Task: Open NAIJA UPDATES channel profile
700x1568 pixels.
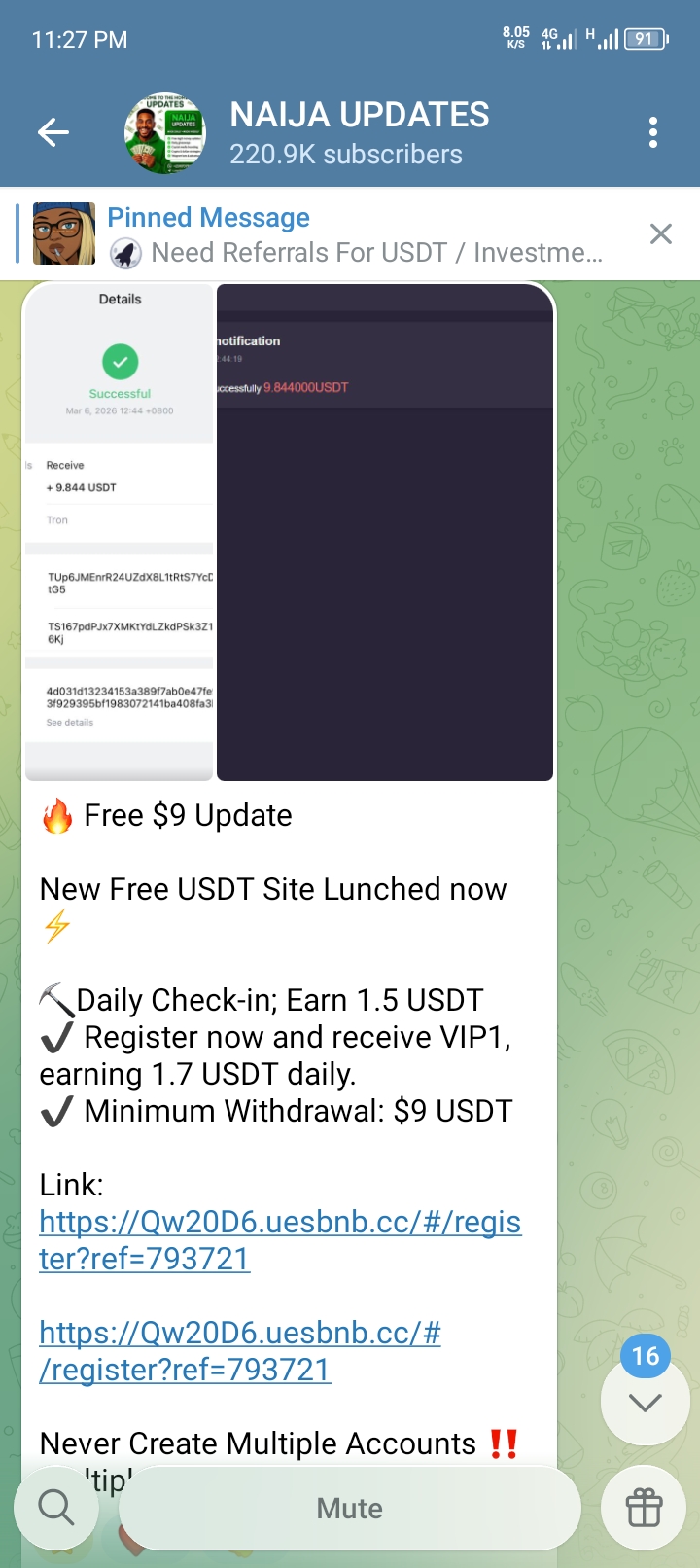Action: [358, 132]
